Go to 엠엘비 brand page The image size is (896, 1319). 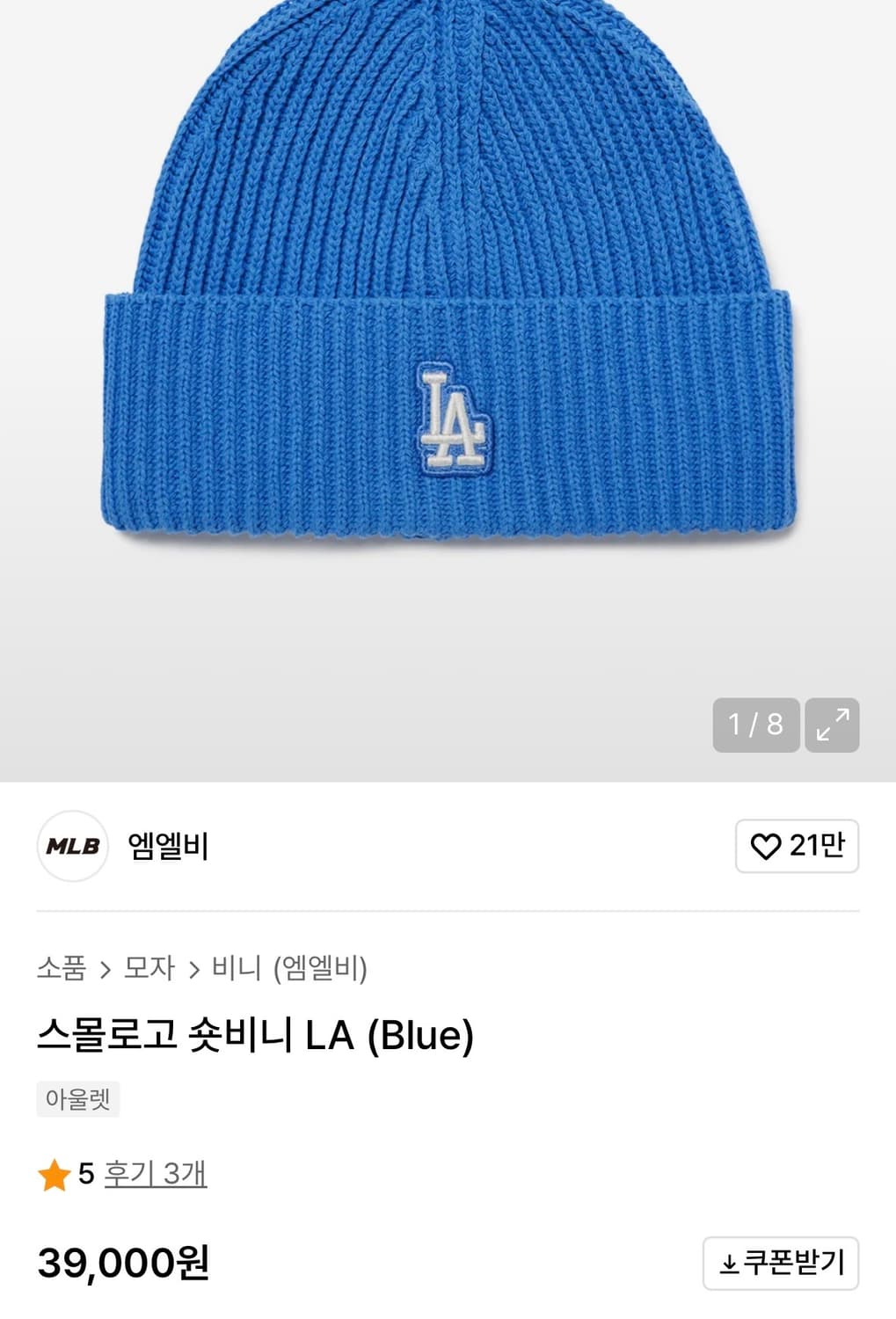click(x=170, y=846)
